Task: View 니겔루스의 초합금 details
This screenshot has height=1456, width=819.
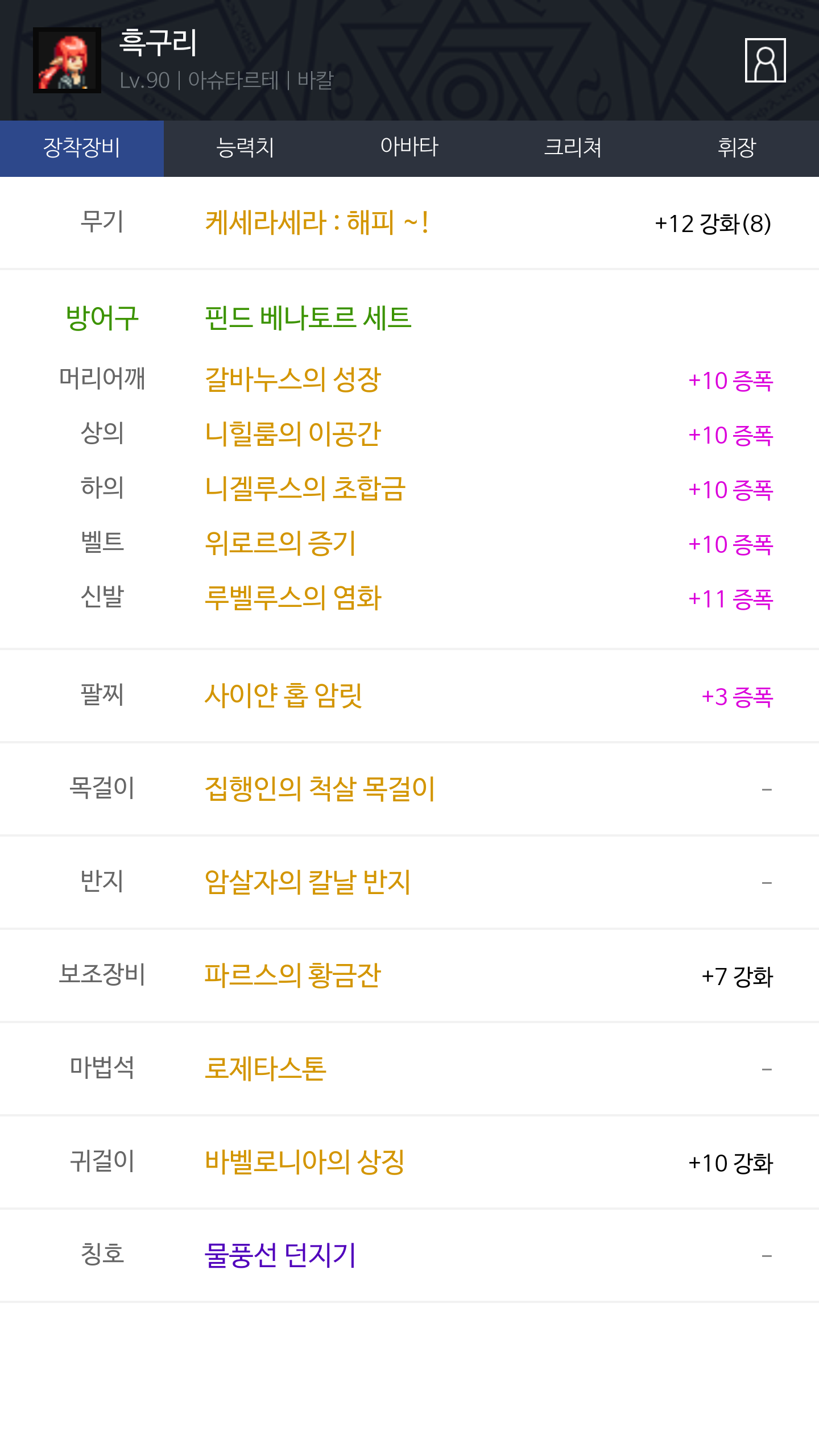Action: point(305,489)
